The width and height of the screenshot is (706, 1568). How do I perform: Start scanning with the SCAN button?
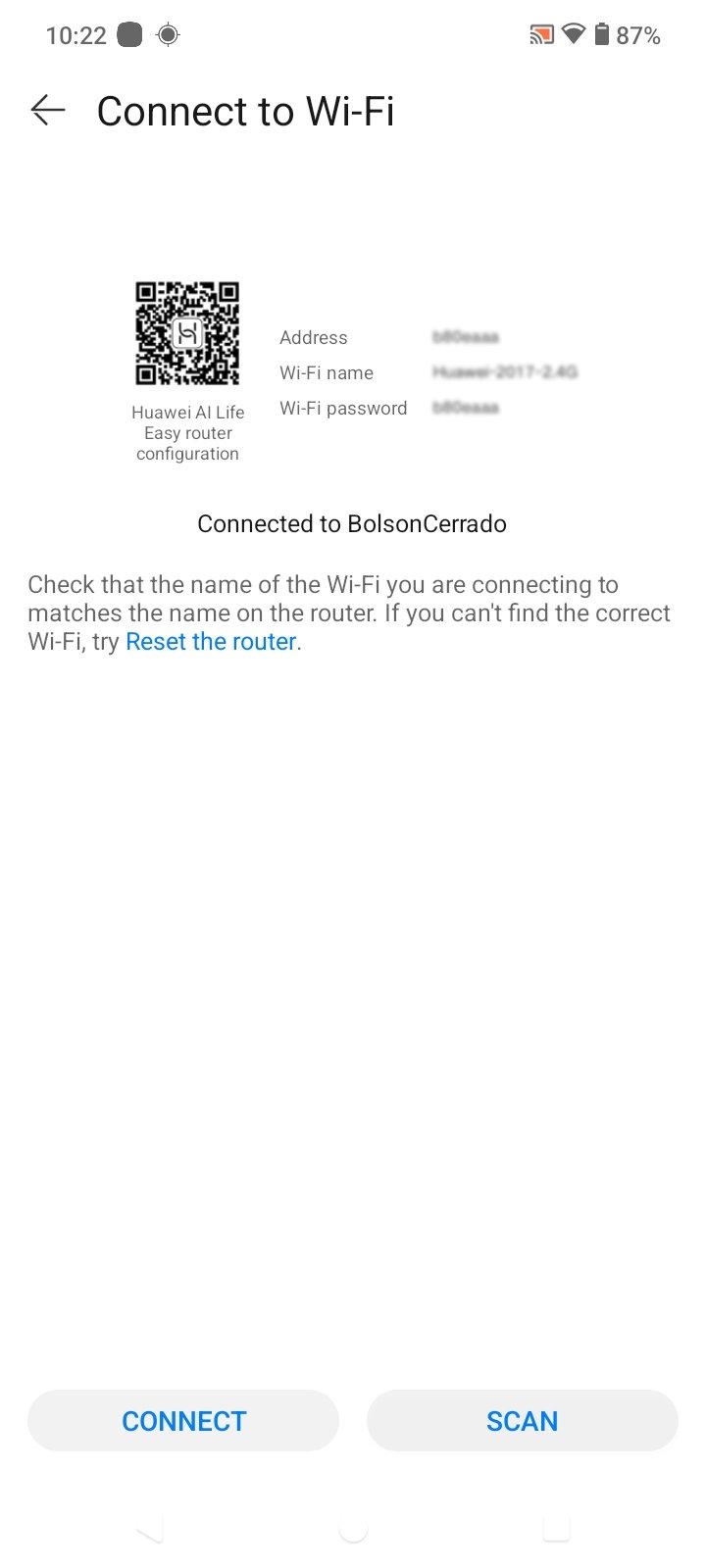[522, 1421]
